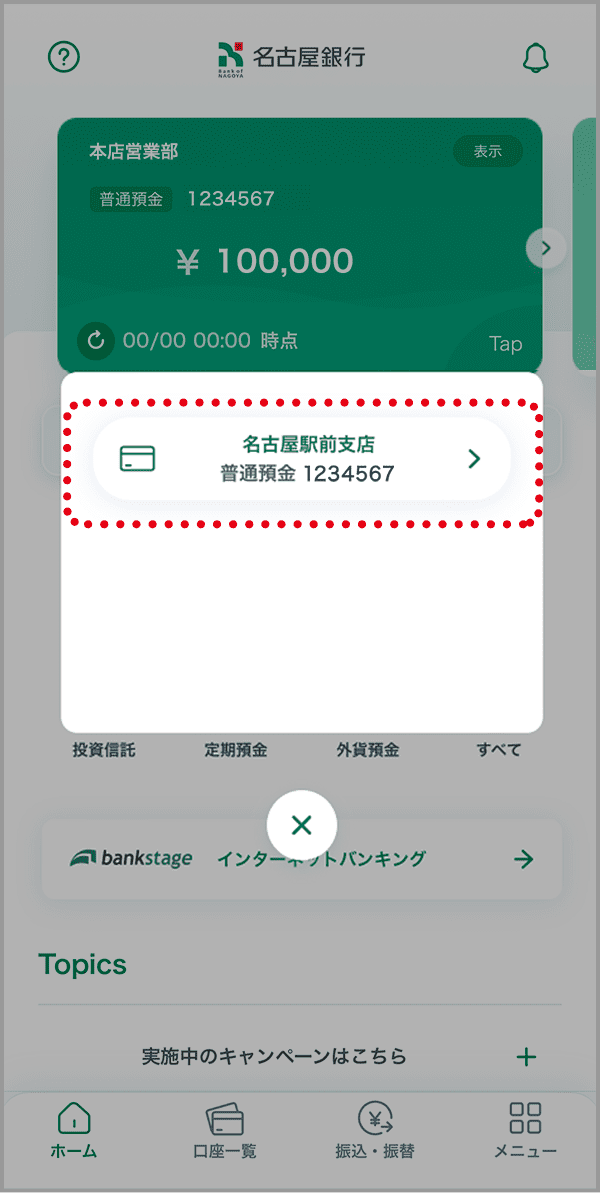Open the メニュー tab

click(525, 1131)
